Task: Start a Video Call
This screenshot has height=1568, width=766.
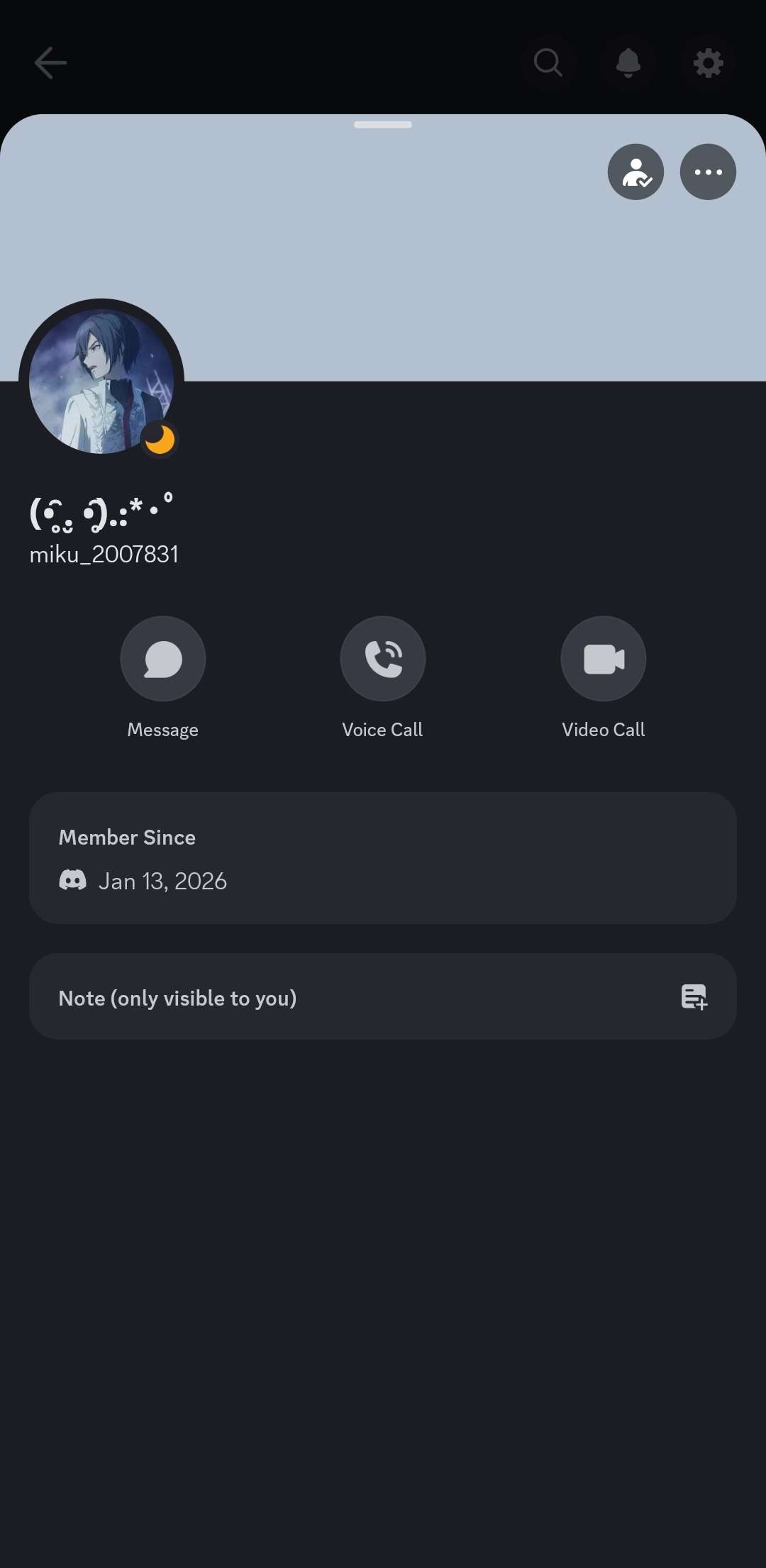Action: click(x=604, y=659)
